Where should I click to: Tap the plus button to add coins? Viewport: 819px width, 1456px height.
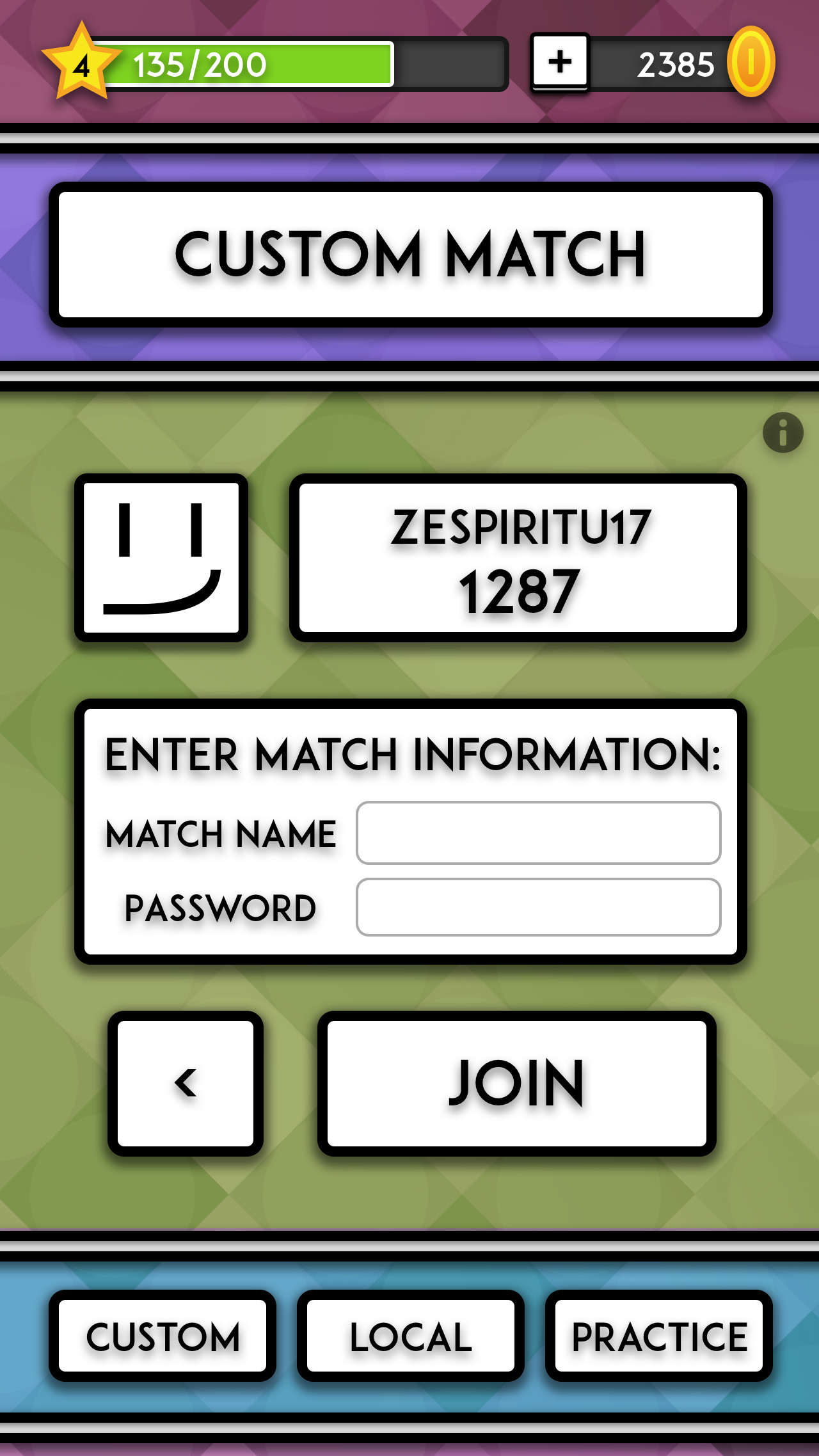(x=560, y=62)
